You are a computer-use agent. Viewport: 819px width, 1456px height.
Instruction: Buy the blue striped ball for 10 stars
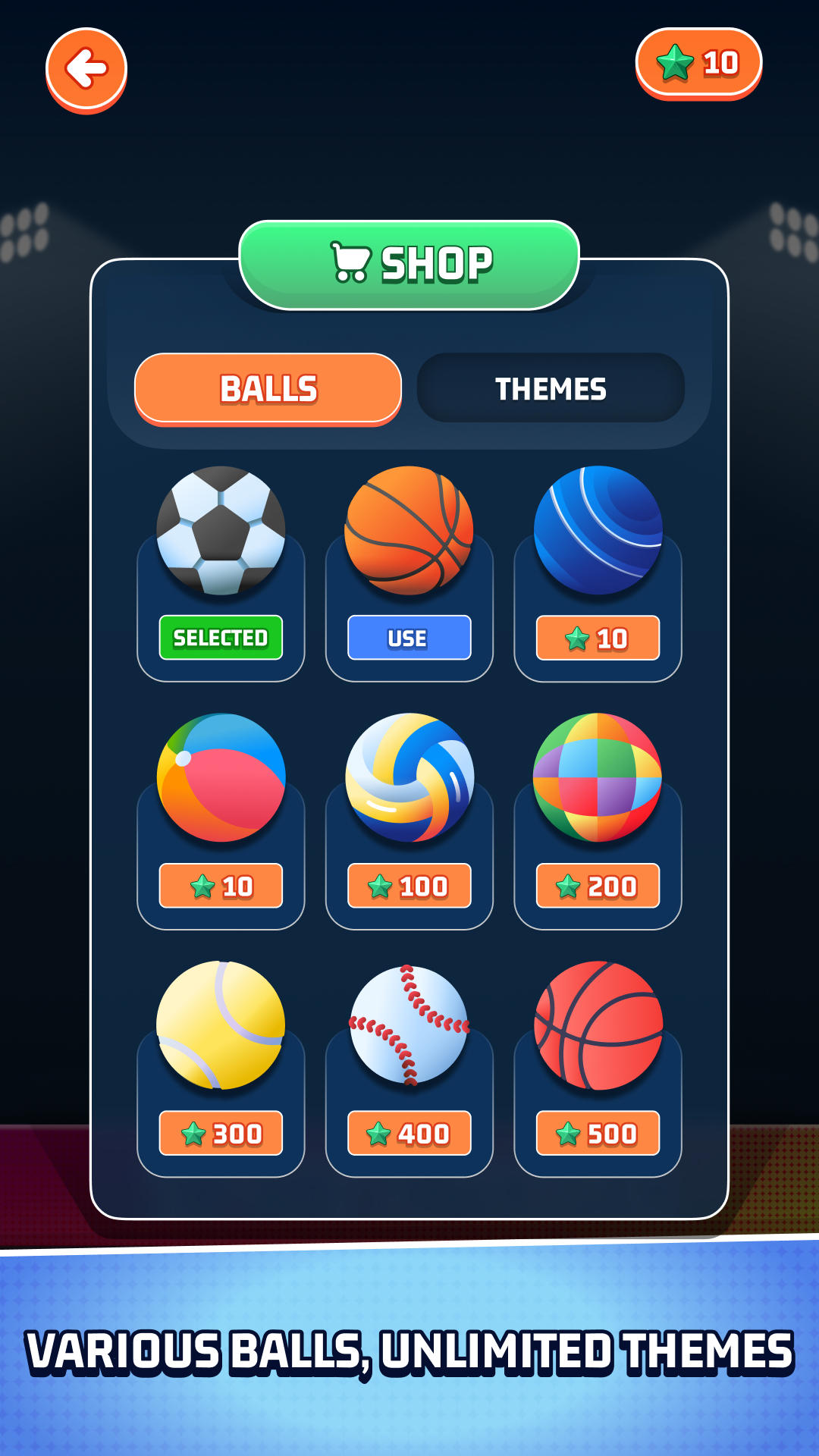pyautogui.click(x=598, y=638)
